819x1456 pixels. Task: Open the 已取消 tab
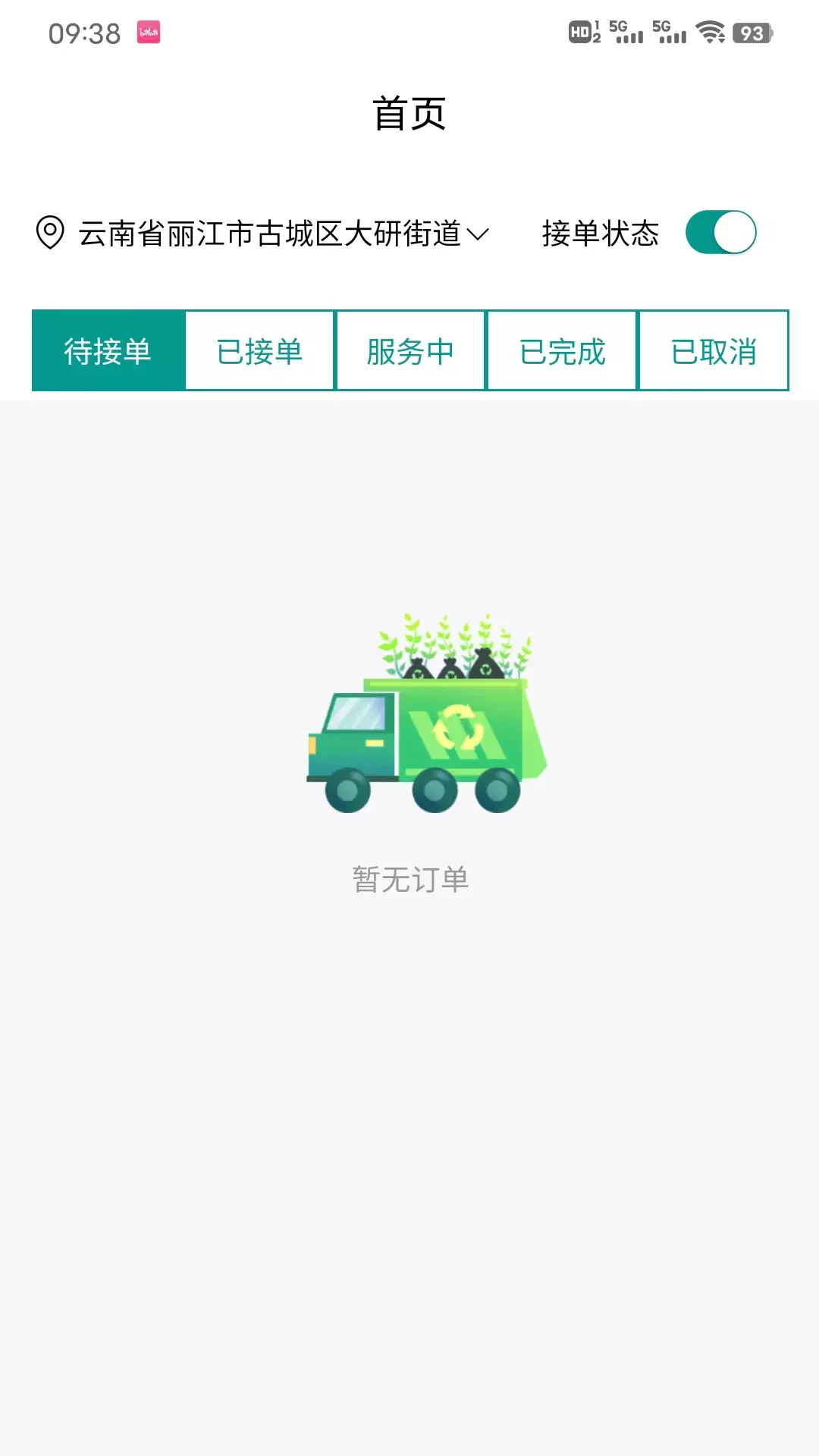pyautogui.click(x=714, y=351)
